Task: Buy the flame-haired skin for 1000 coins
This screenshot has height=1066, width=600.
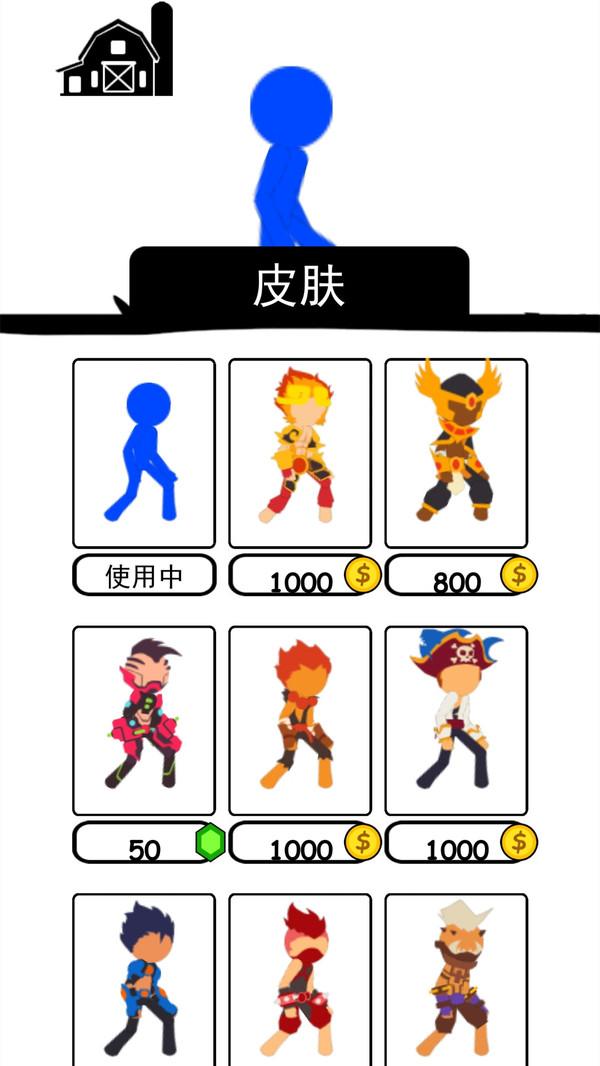Action: point(303,577)
